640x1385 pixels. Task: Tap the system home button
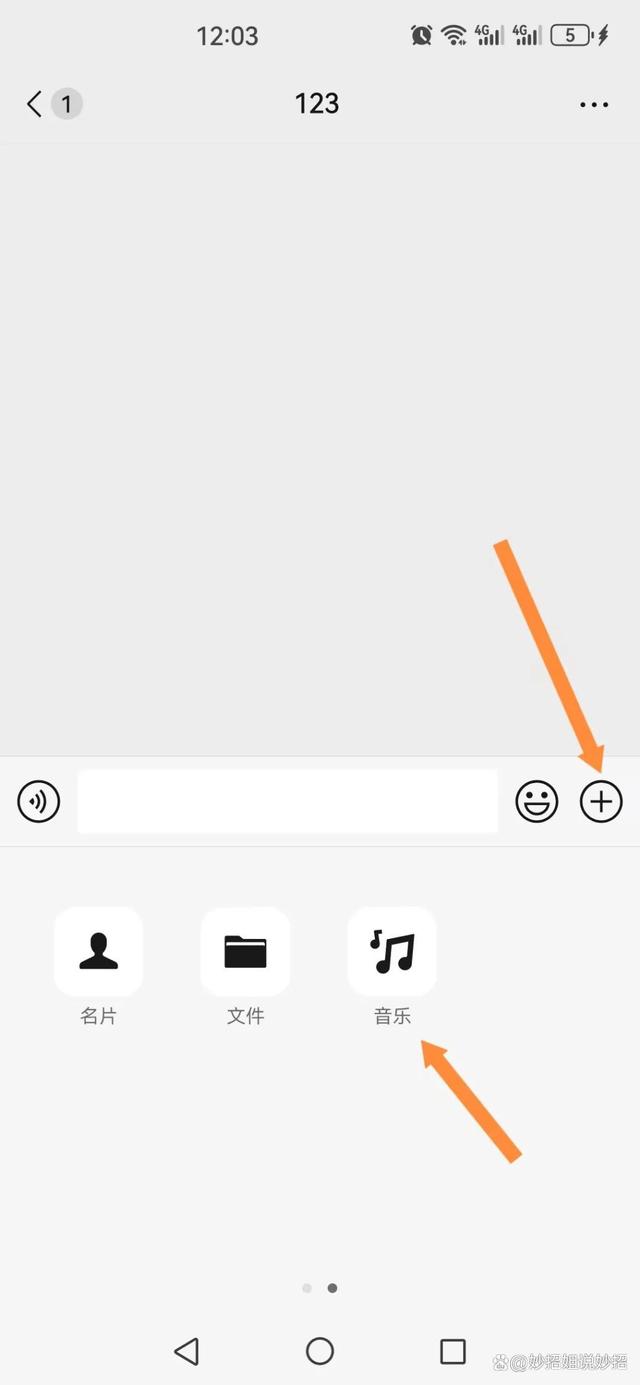coord(320,1351)
